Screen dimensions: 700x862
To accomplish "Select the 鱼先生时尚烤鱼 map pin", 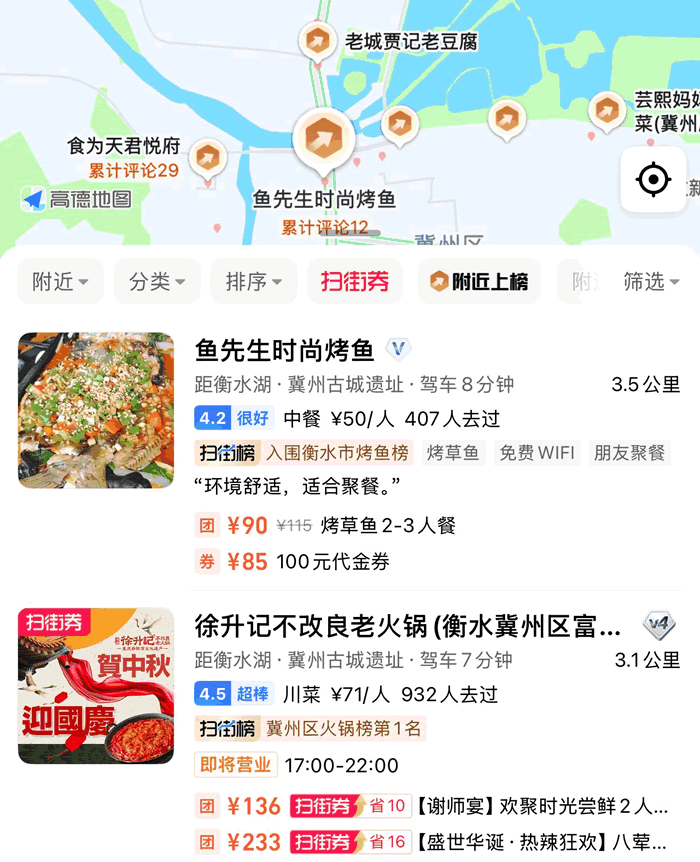I will pos(324,138).
